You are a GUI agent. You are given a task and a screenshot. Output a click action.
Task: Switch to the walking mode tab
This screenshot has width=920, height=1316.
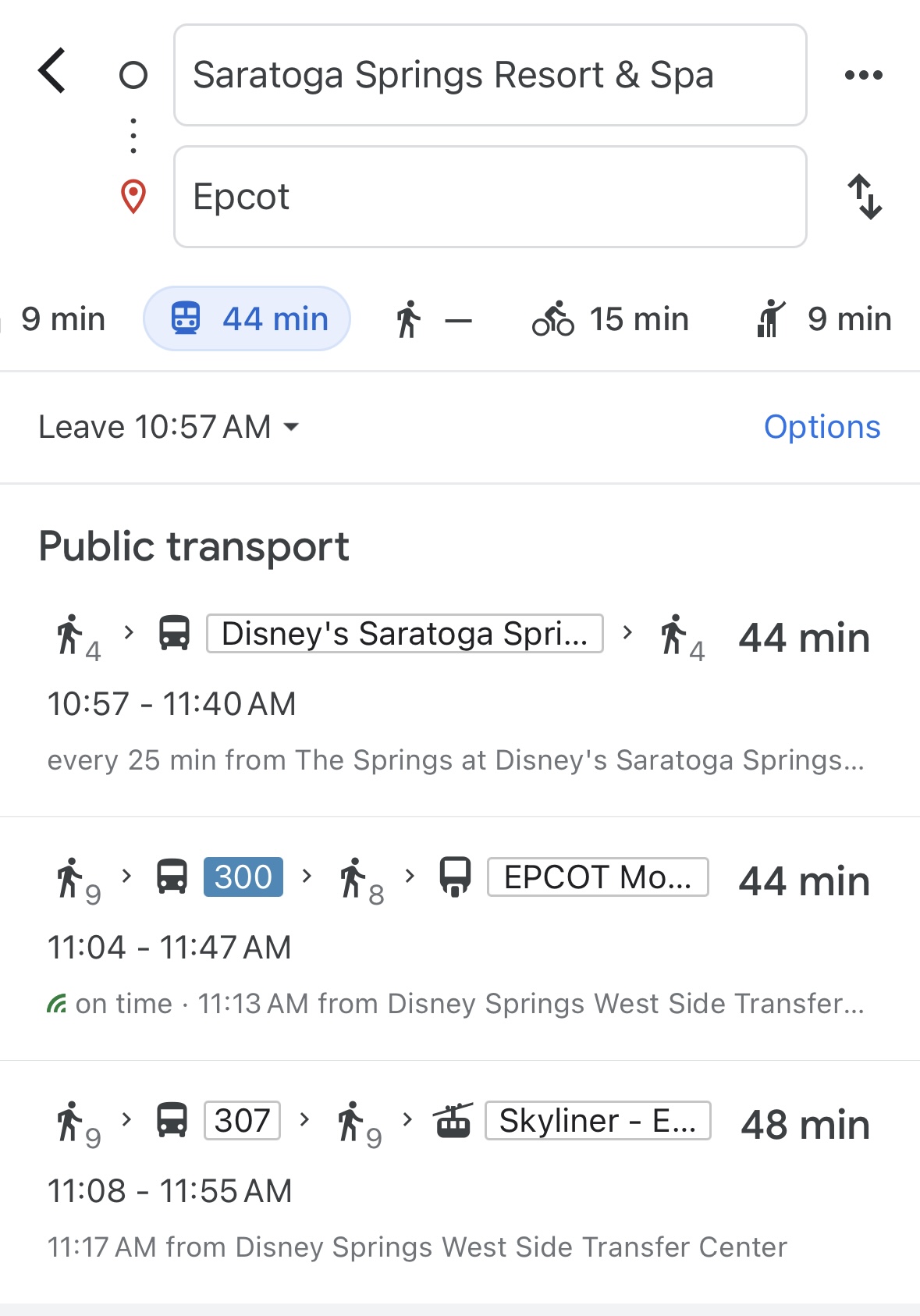pyautogui.click(x=433, y=319)
